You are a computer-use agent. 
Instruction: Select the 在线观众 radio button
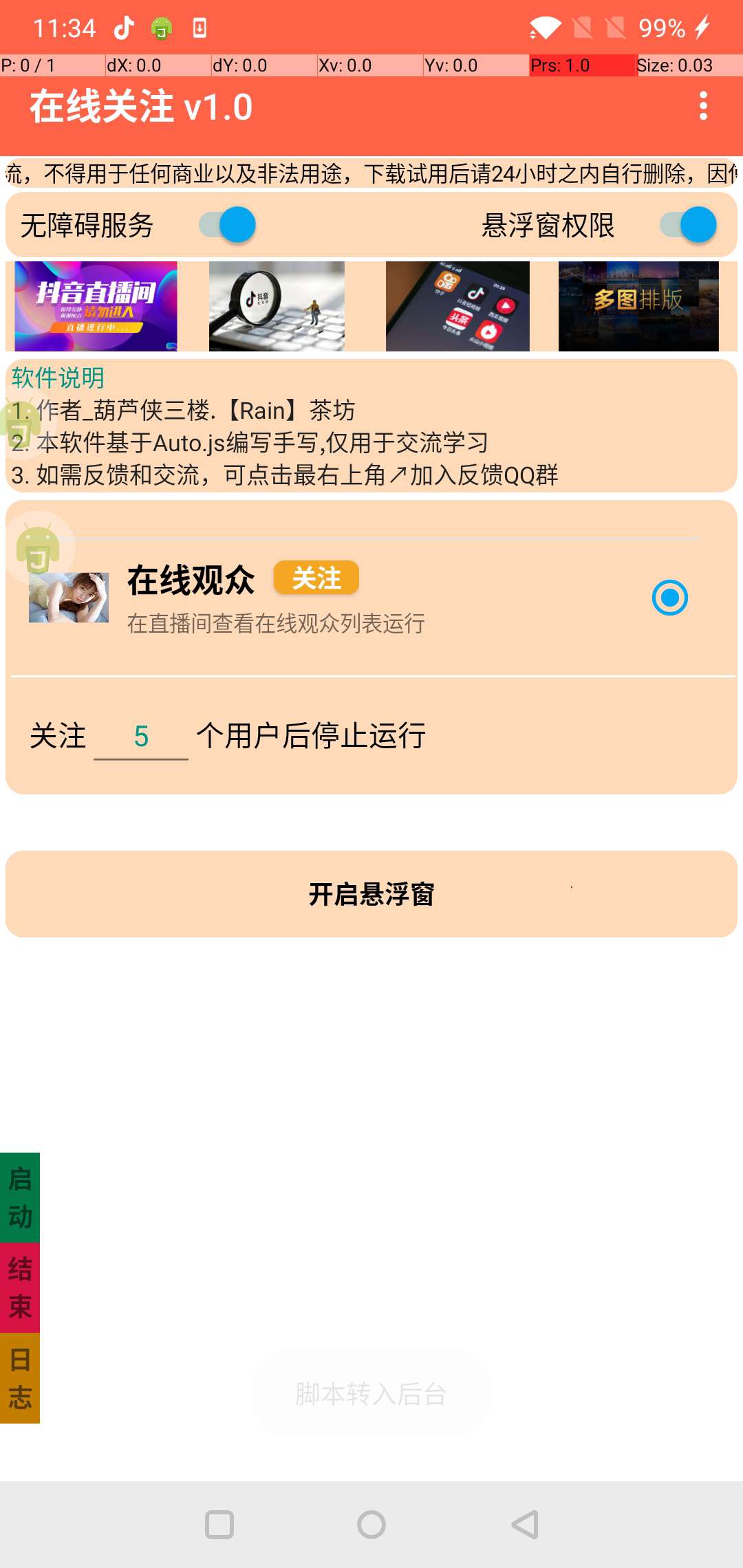point(669,598)
